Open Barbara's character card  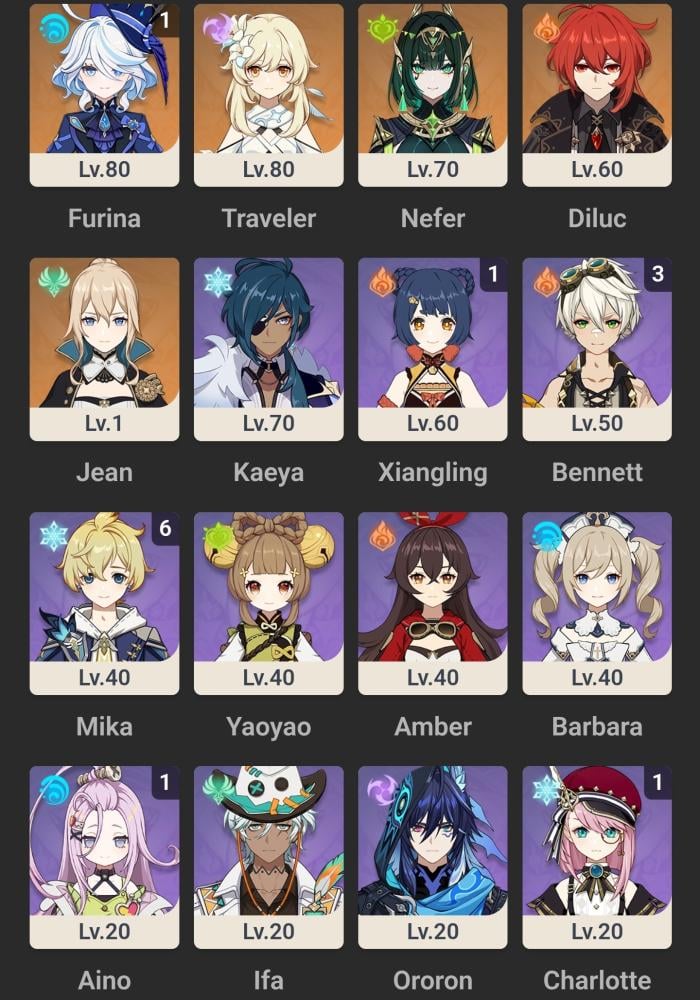click(597, 603)
